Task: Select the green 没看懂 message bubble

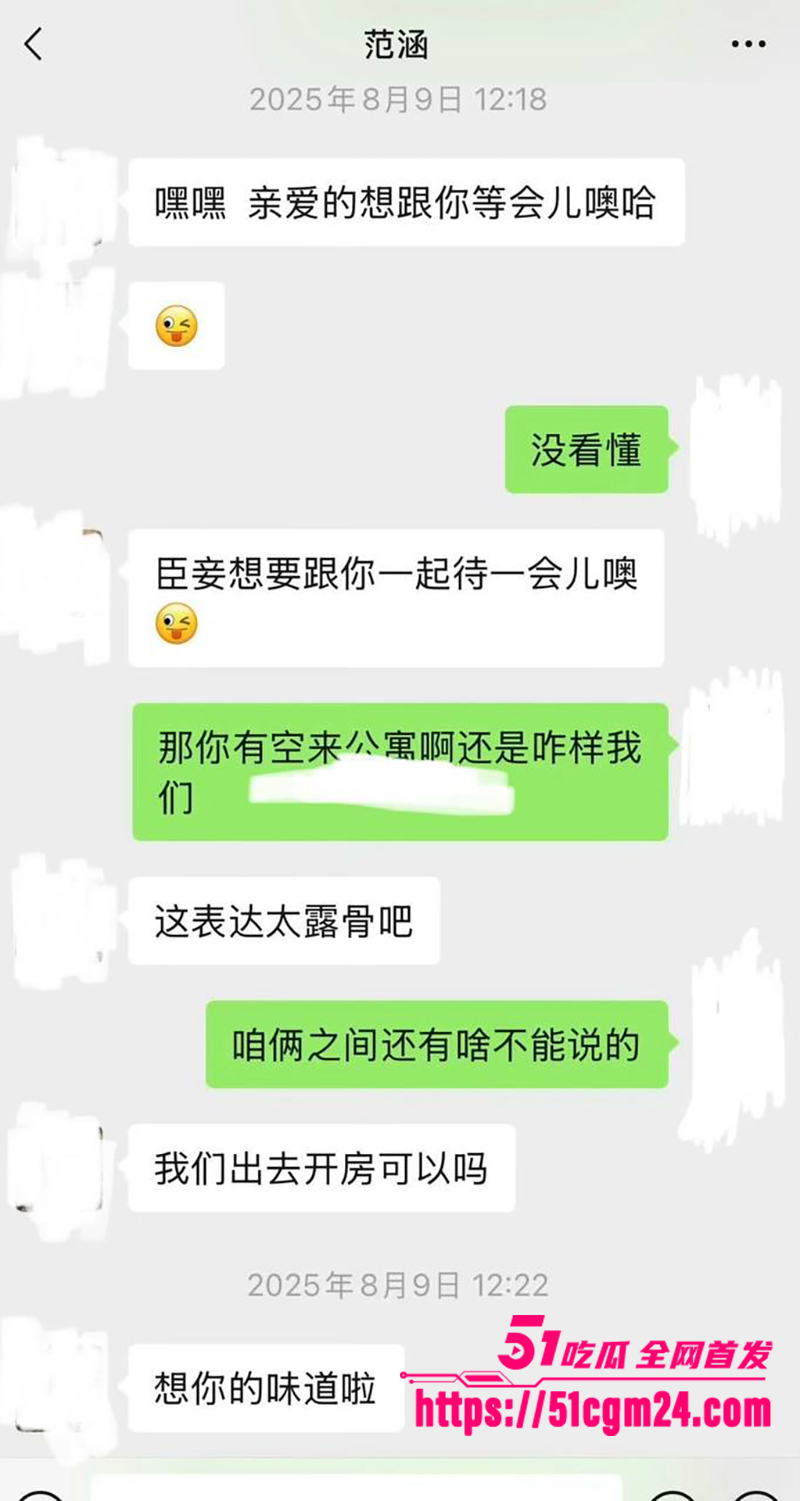Action: [x=586, y=449]
